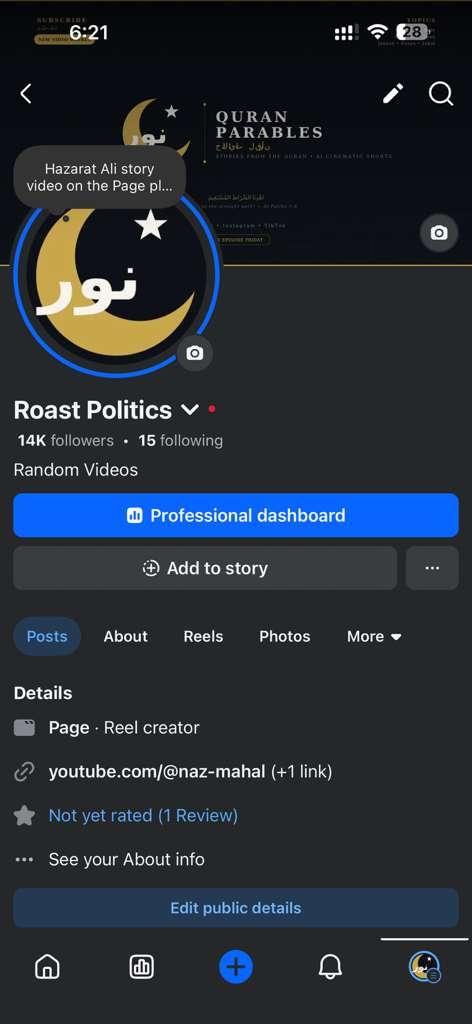472x1024 pixels.
Task: Go back using the top-left arrow
Action: click(26, 94)
